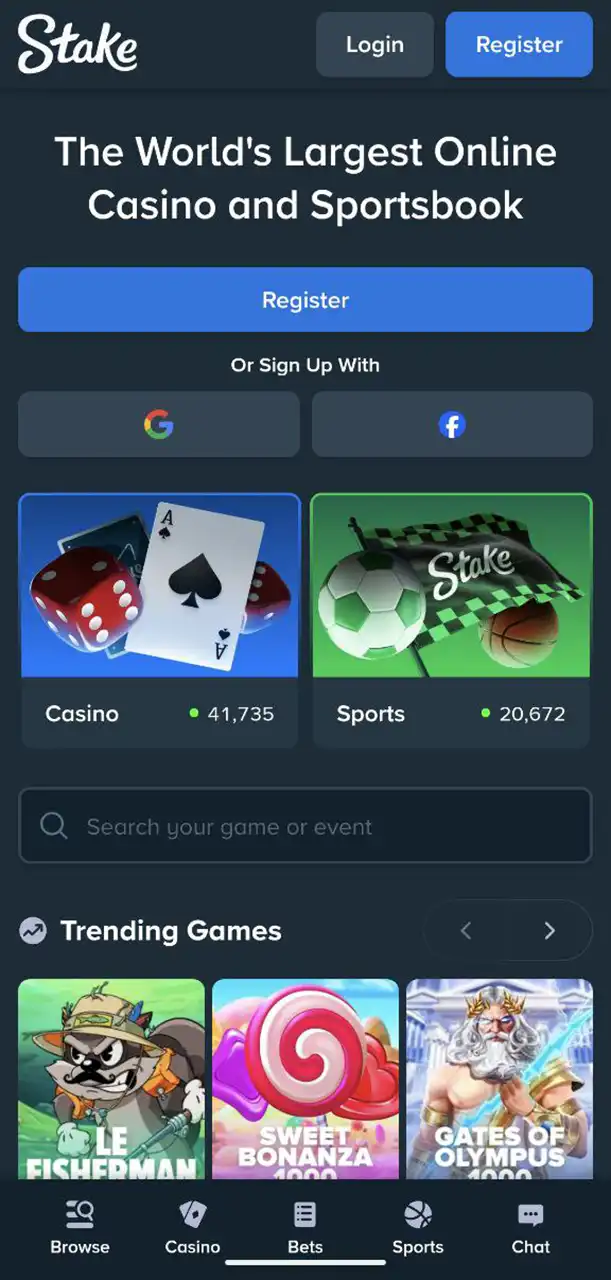Sign up with Google
This screenshot has width=611, height=1280.
pyautogui.click(x=159, y=425)
